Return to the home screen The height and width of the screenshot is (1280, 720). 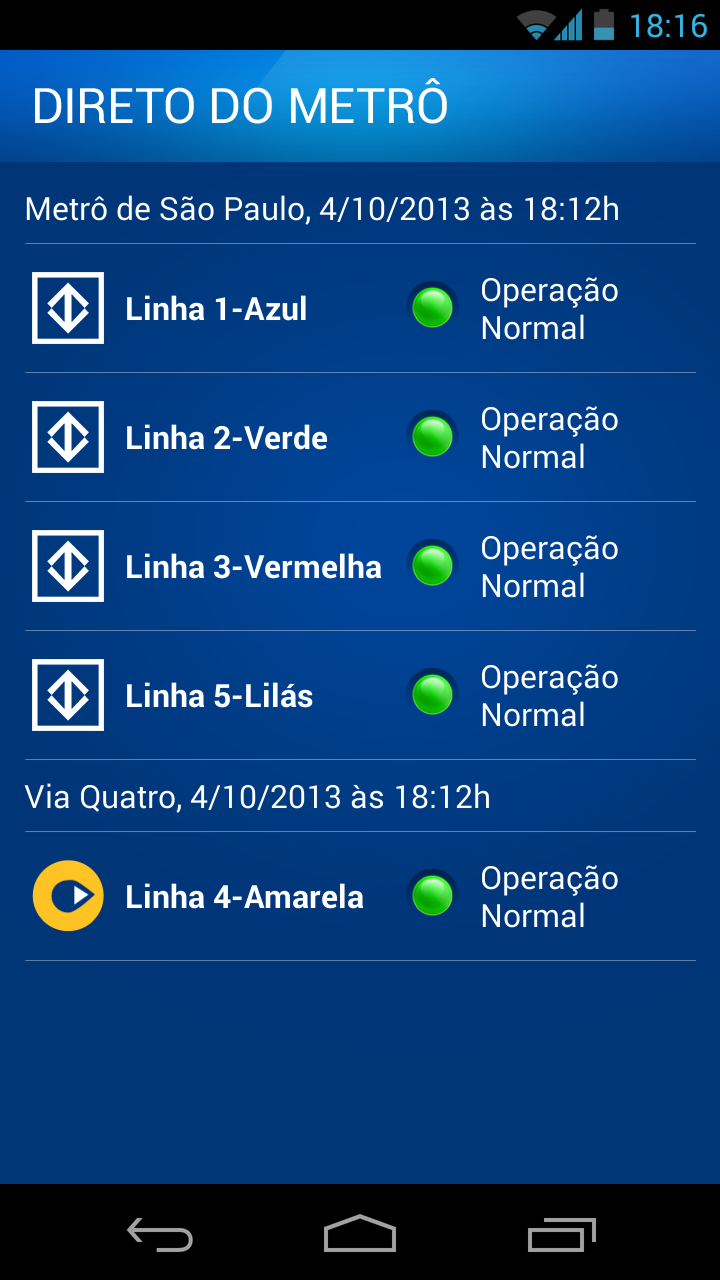[x=360, y=1235]
